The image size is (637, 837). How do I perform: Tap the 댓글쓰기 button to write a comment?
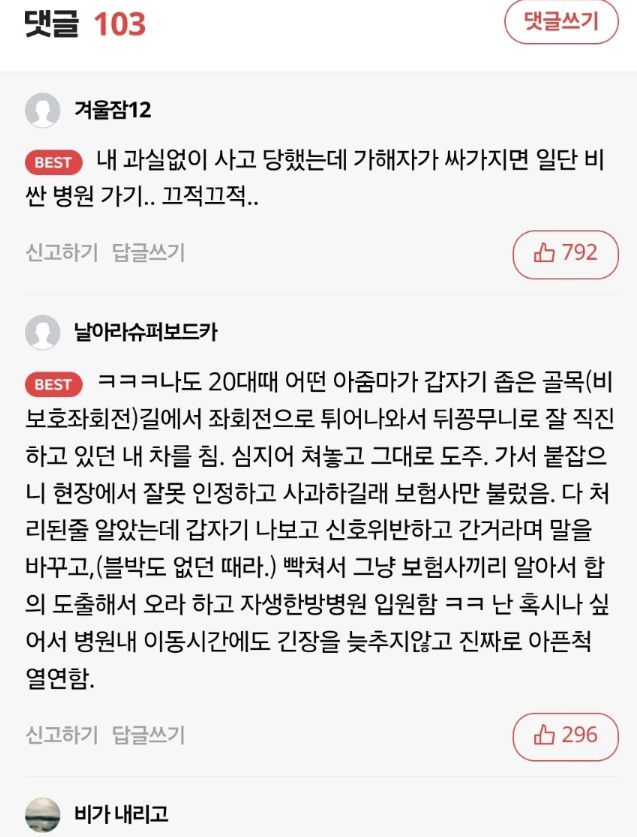pos(561,22)
